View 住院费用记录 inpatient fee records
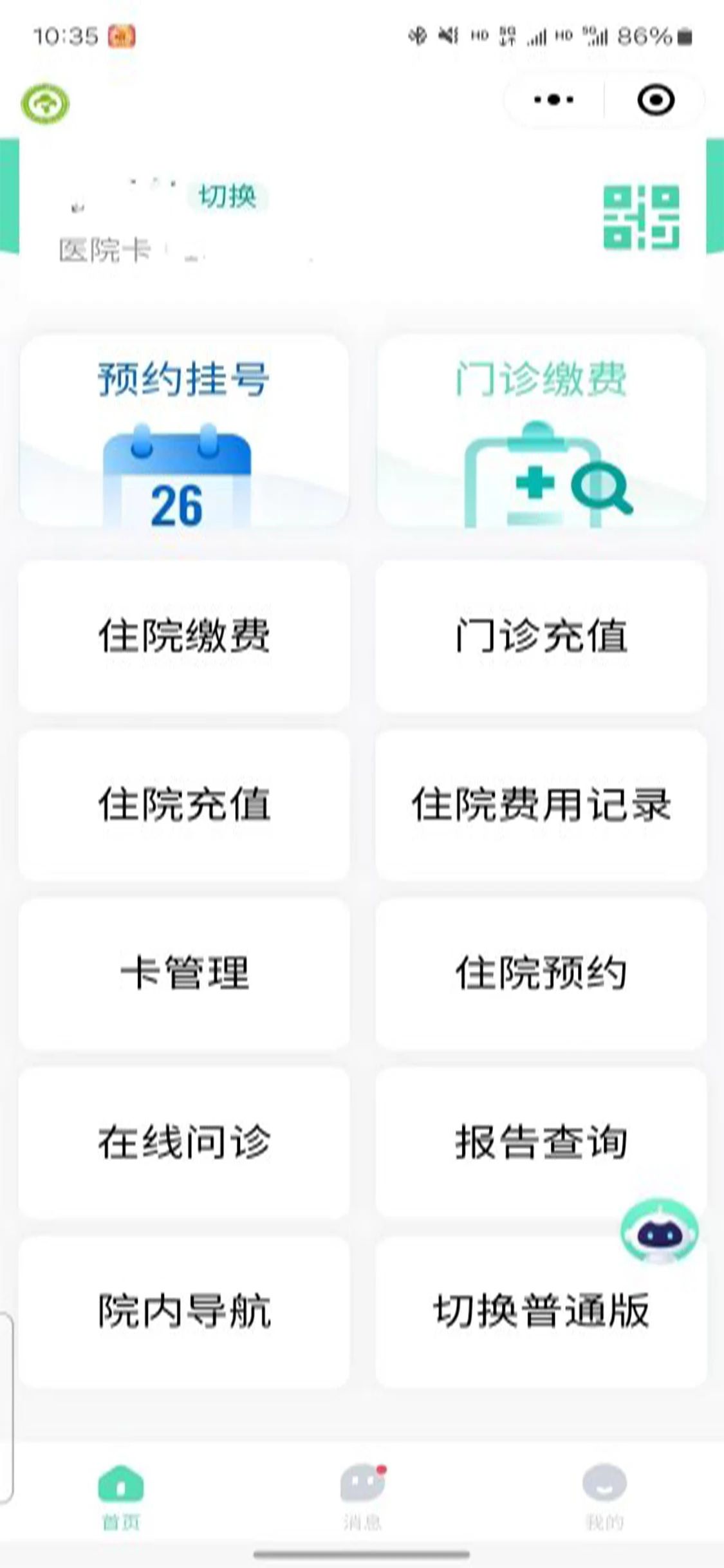 tap(541, 805)
